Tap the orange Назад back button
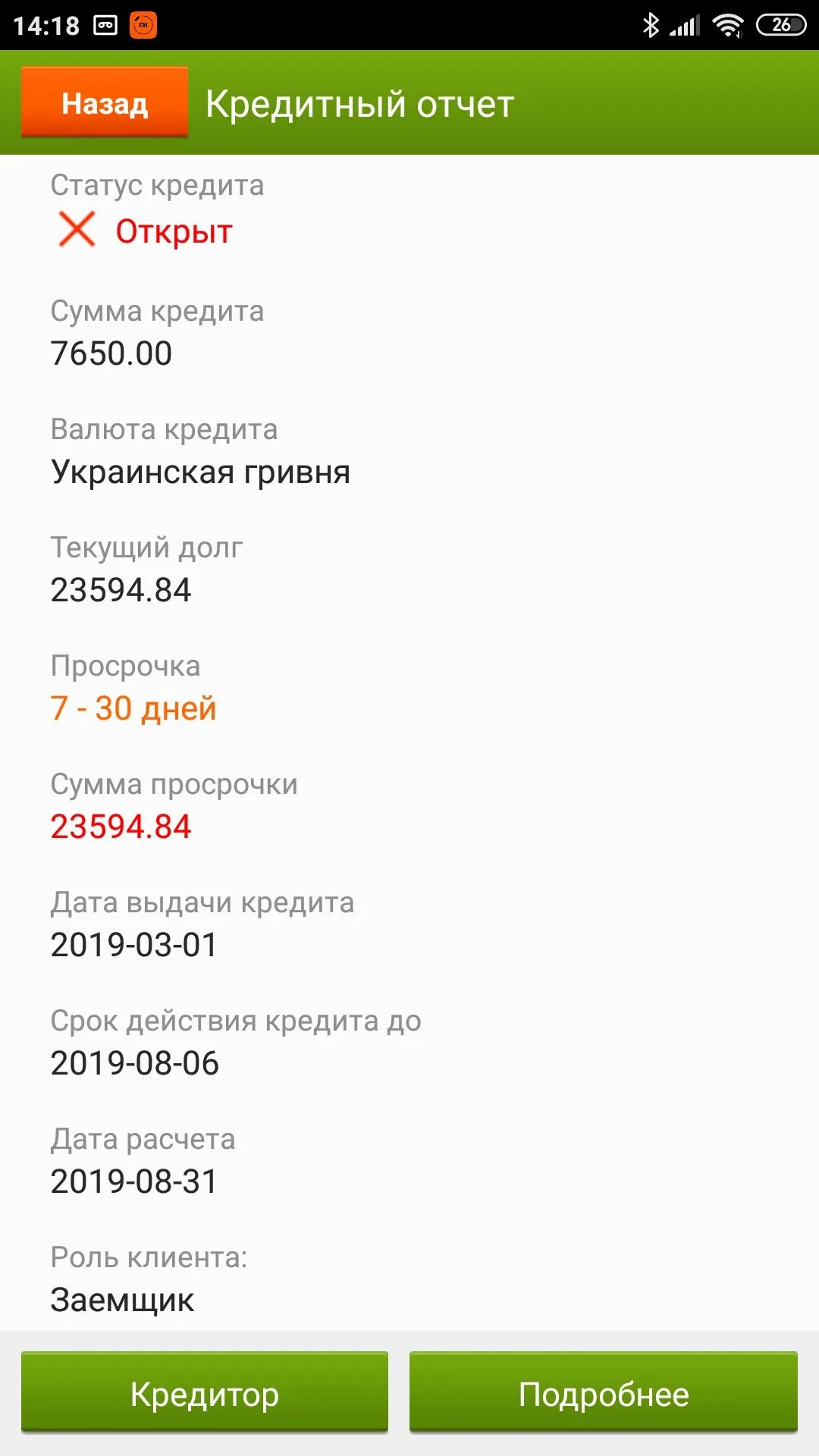The image size is (819, 1456). [x=105, y=102]
